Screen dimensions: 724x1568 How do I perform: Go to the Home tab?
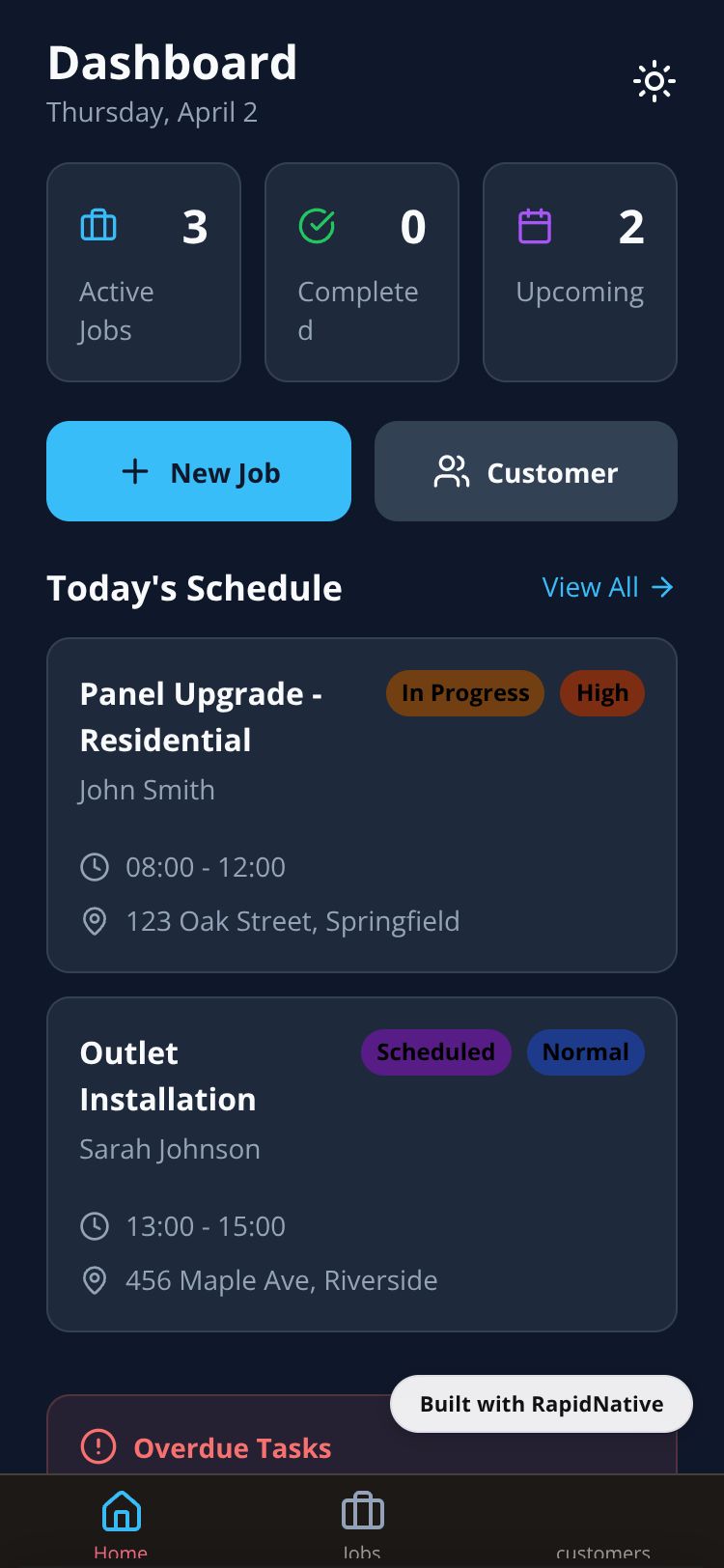[121, 1521]
